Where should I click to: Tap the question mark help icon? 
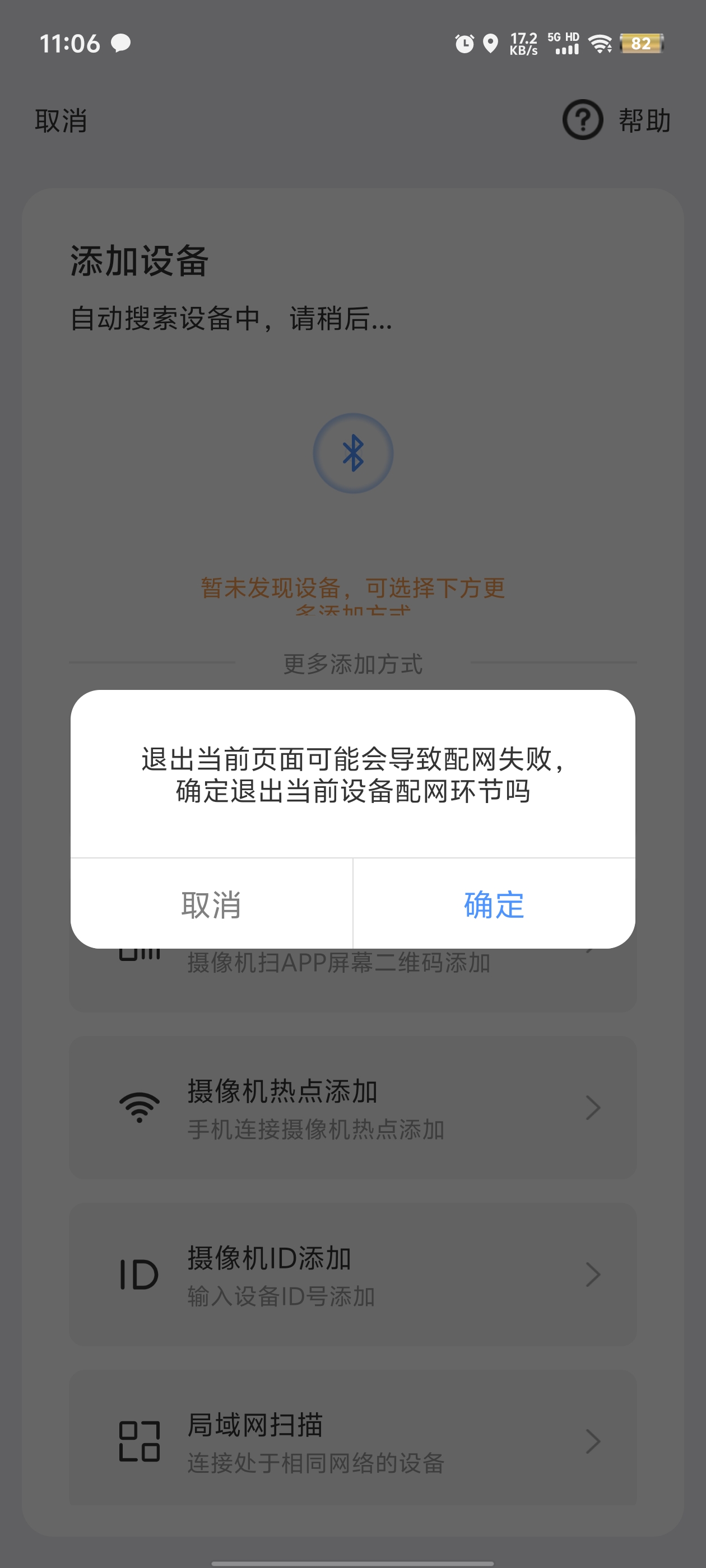tap(582, 120)
